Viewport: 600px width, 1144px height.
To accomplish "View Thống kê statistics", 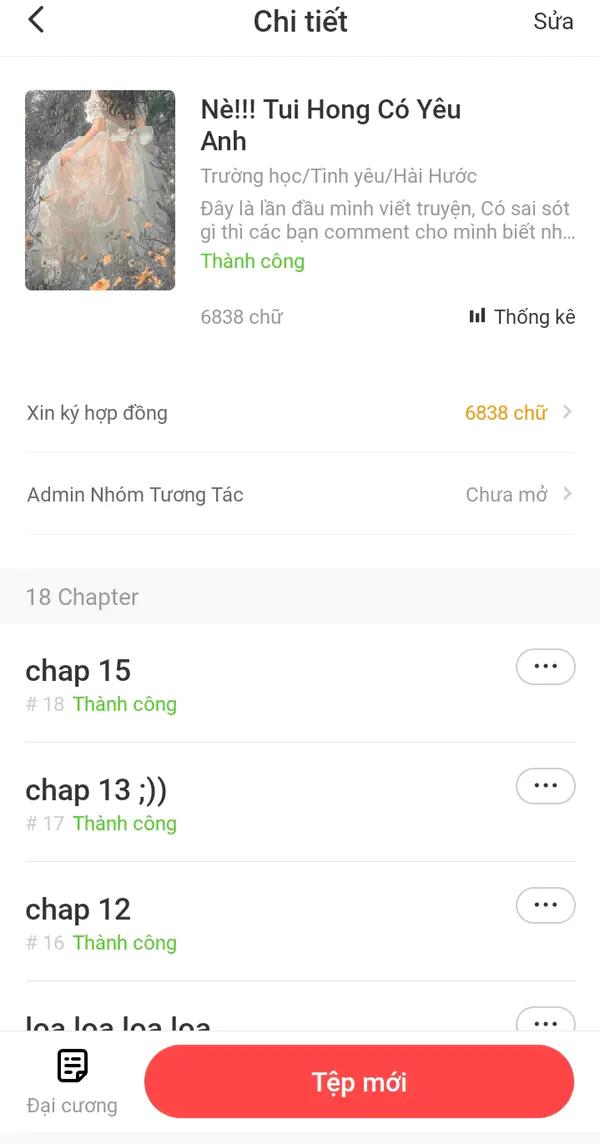I will pyautogui.click(x=522, y=317).
